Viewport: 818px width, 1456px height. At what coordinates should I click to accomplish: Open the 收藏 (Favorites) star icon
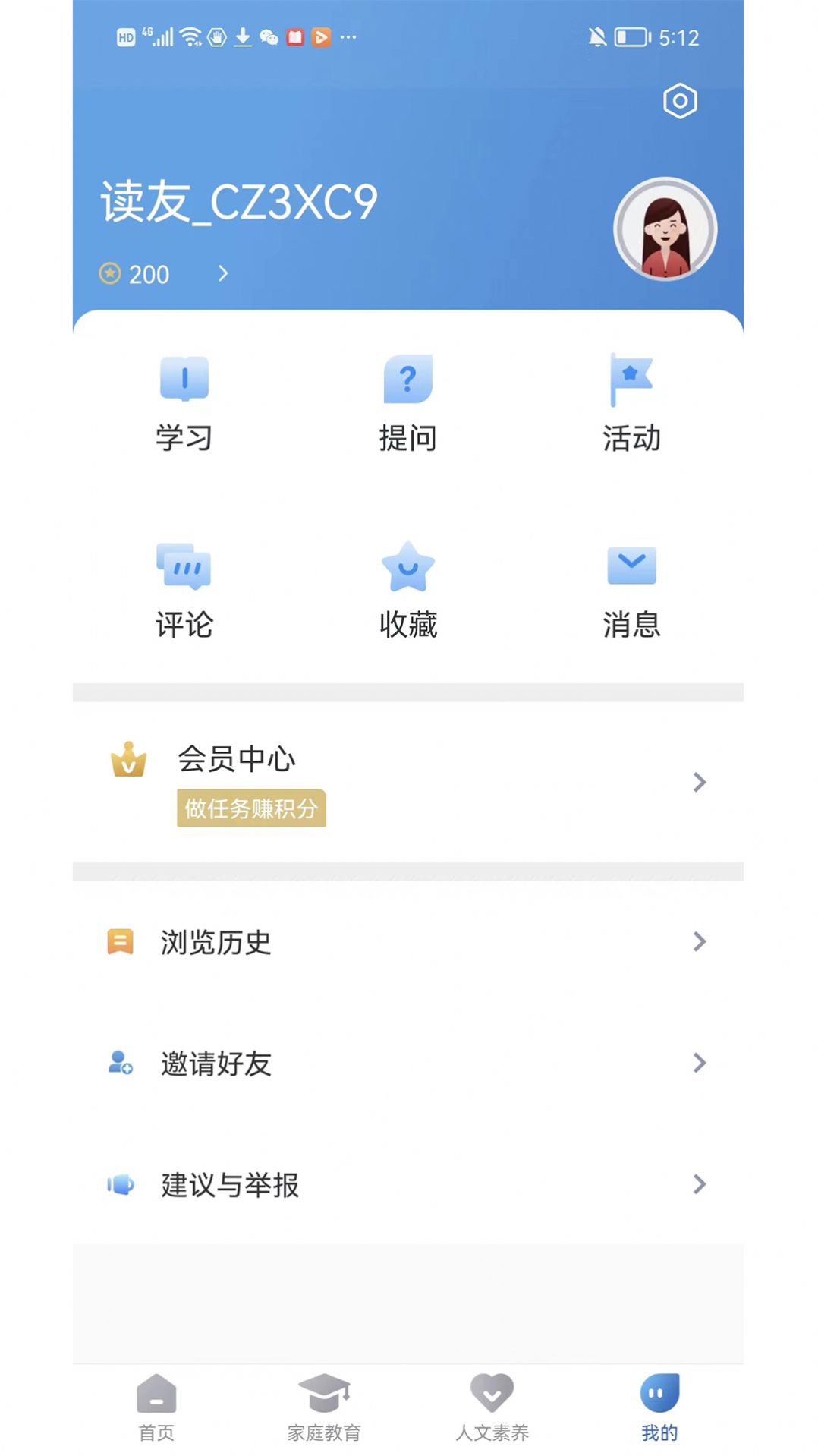click(408, 588)
